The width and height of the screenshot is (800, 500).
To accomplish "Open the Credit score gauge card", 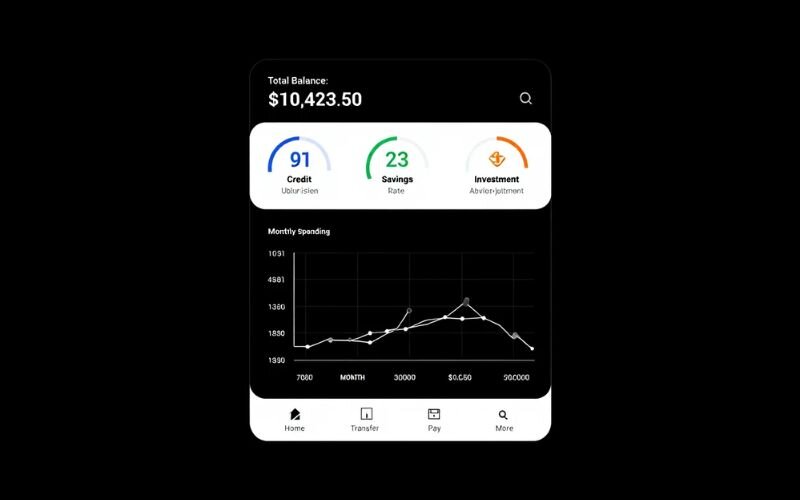I will [299, 165].
